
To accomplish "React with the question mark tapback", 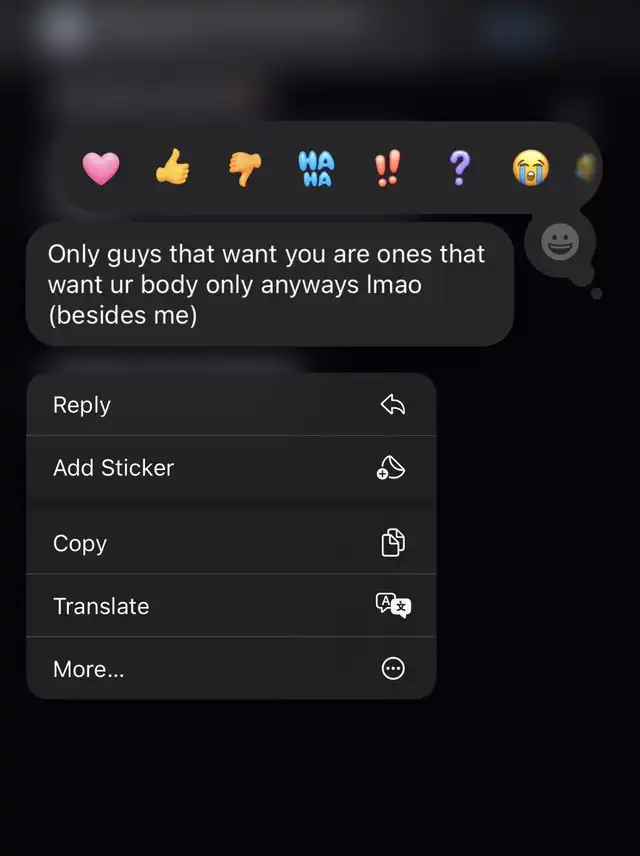I will (x=459, y=169).
